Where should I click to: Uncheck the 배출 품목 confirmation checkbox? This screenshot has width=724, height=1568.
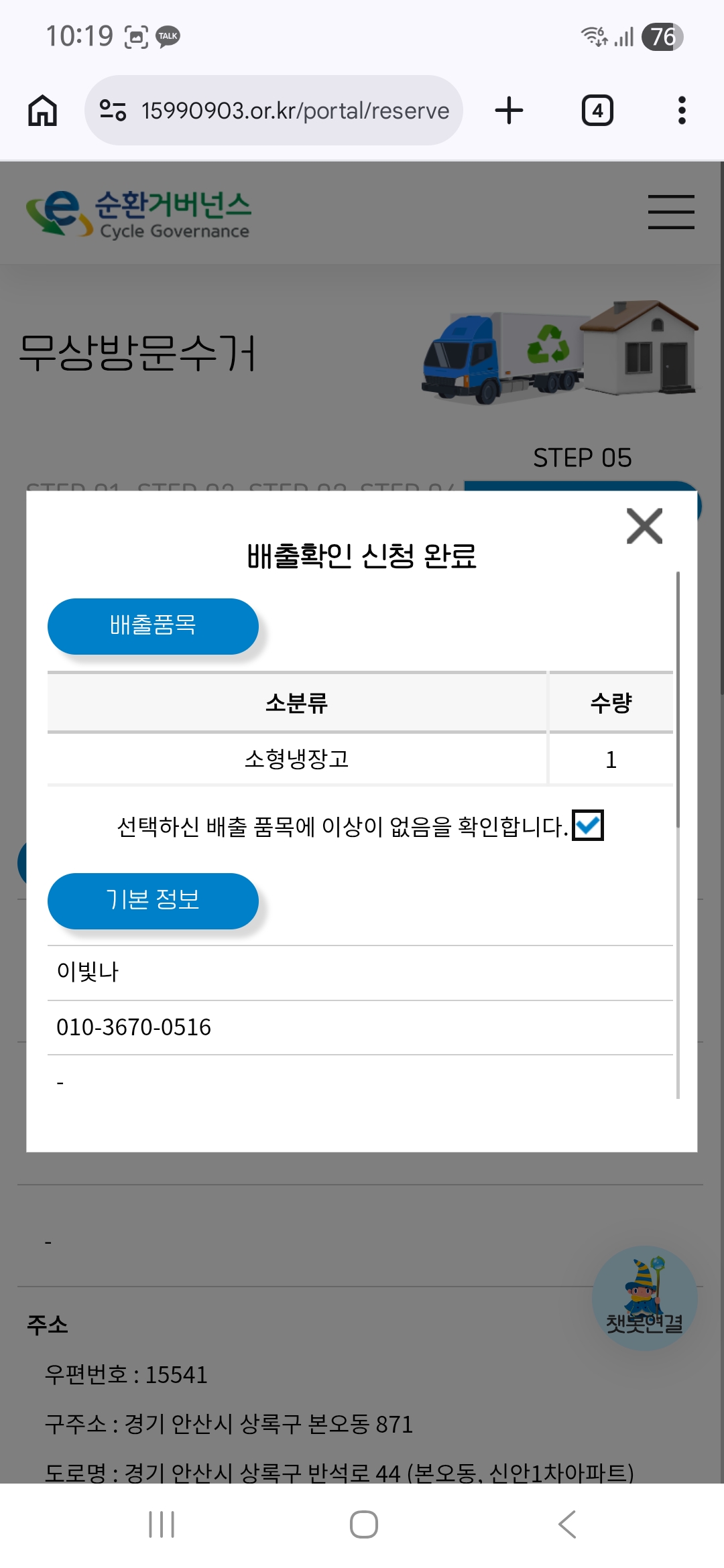588,825
